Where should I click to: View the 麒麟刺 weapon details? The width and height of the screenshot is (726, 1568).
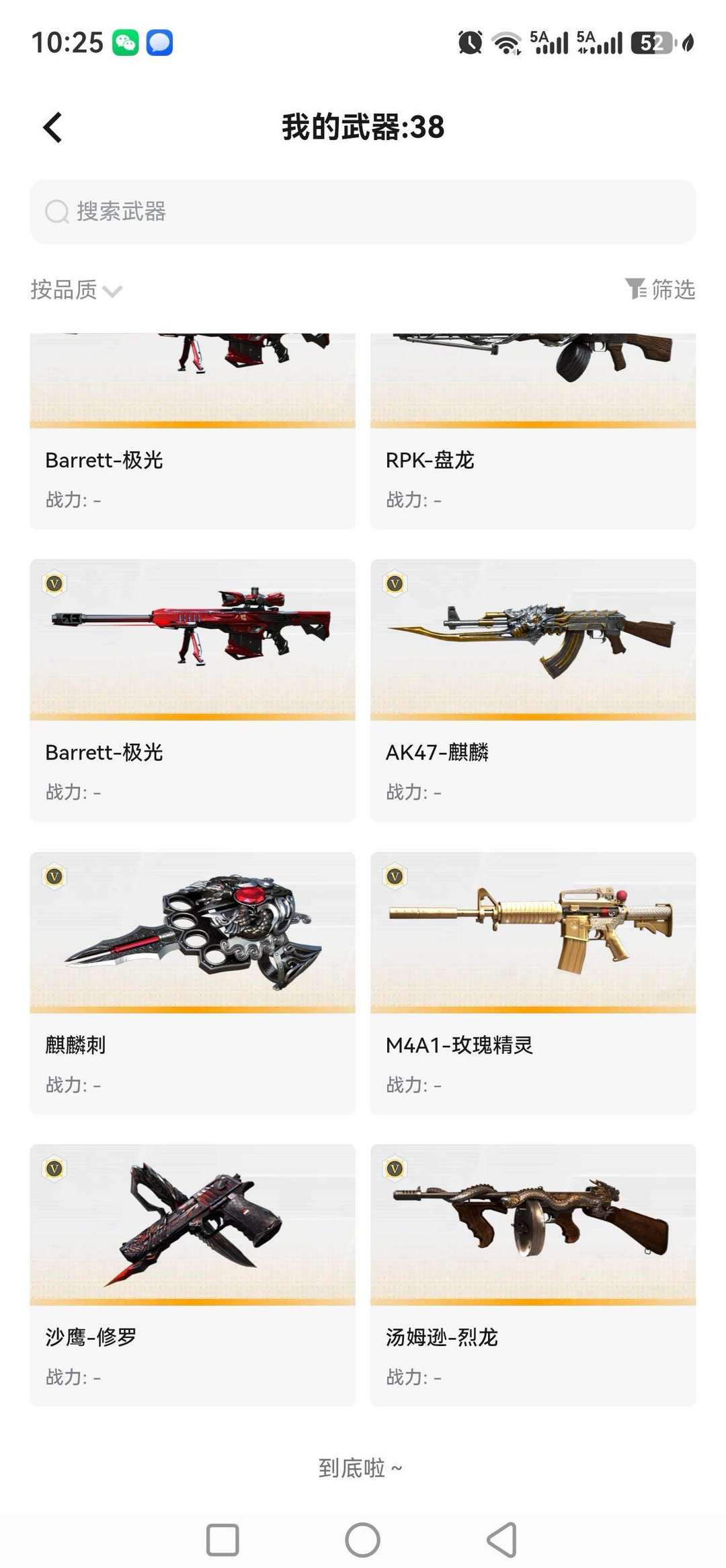point(193,983)
